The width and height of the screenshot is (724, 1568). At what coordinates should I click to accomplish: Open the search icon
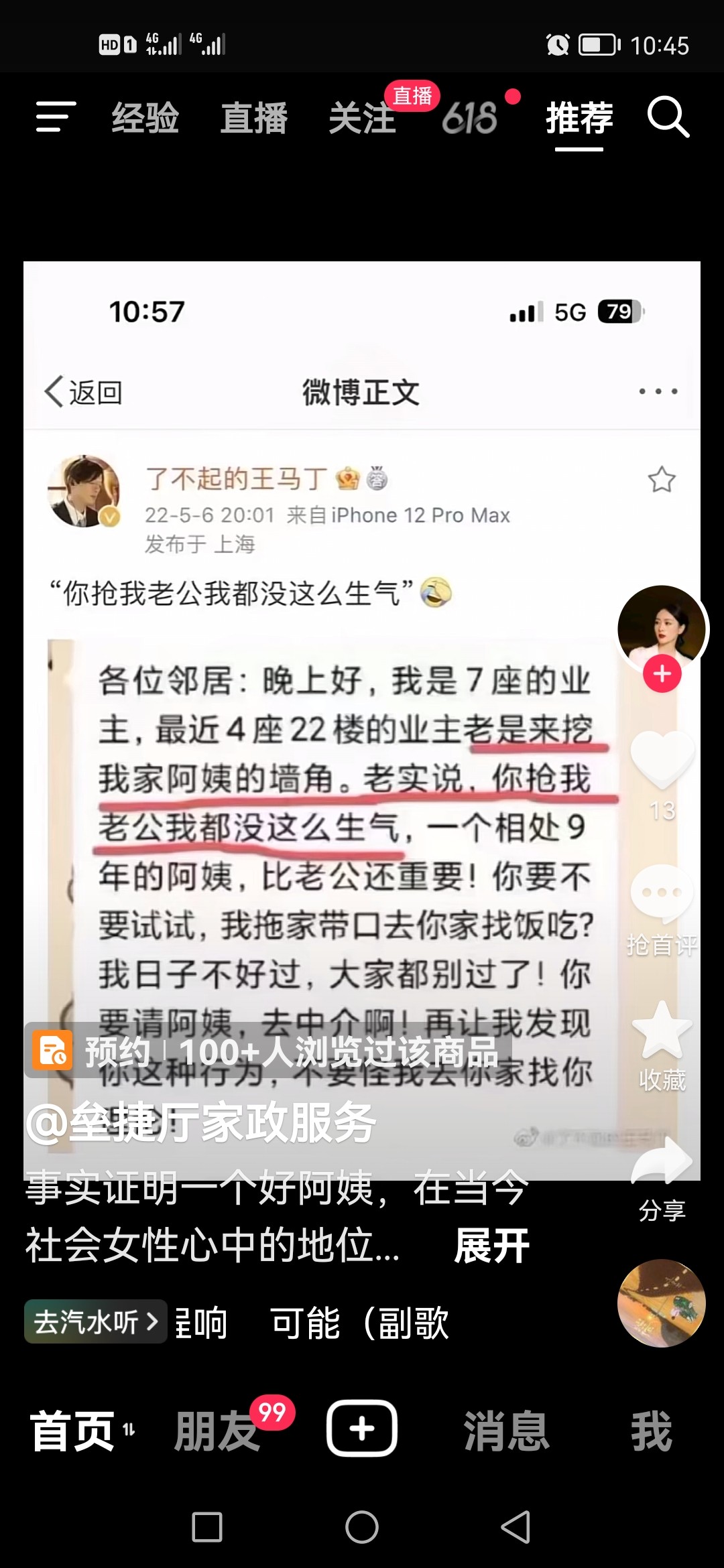(x=668, y=118)
